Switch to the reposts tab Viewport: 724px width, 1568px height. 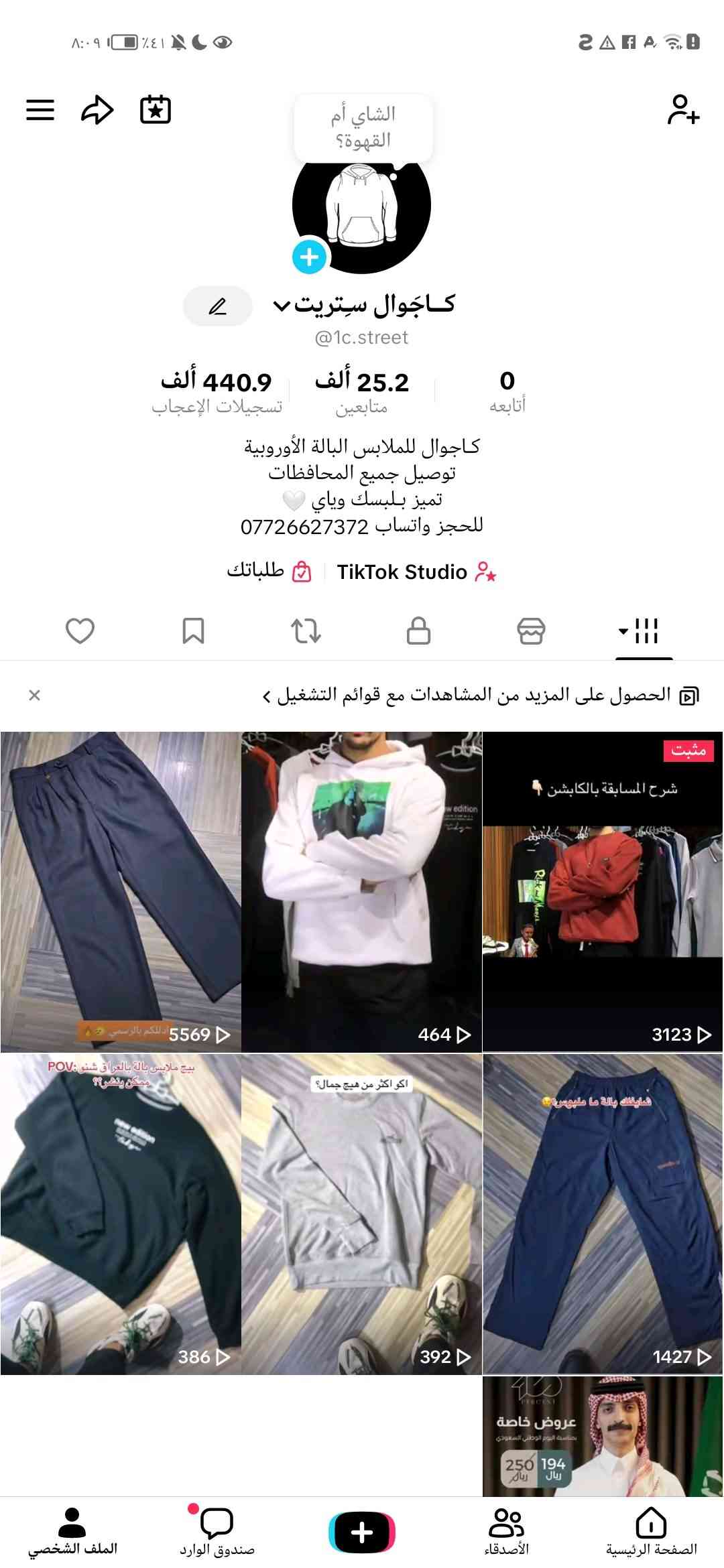point(306,631)
